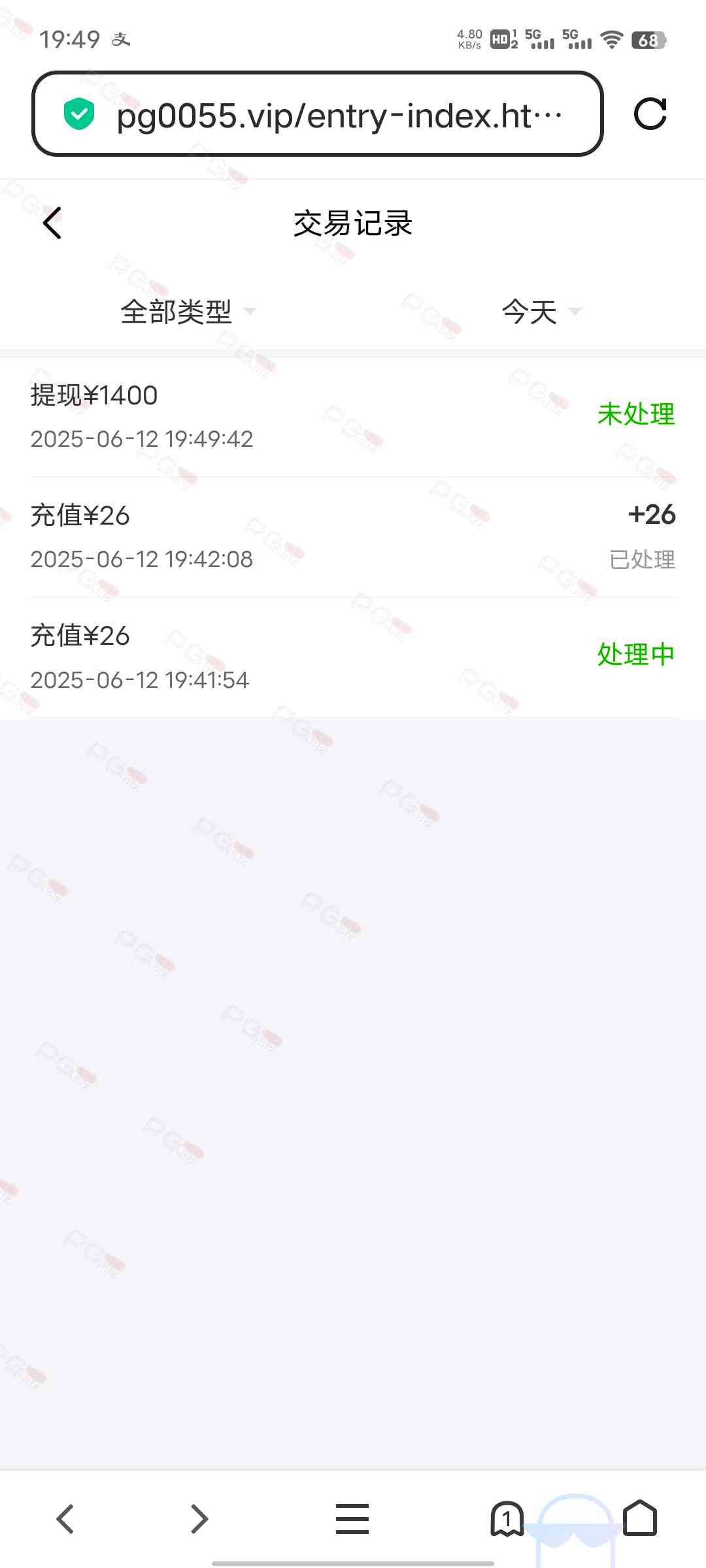Go to the browser home page
The width and height of the screenshot is (706, 1568).
pos(640,1518)
